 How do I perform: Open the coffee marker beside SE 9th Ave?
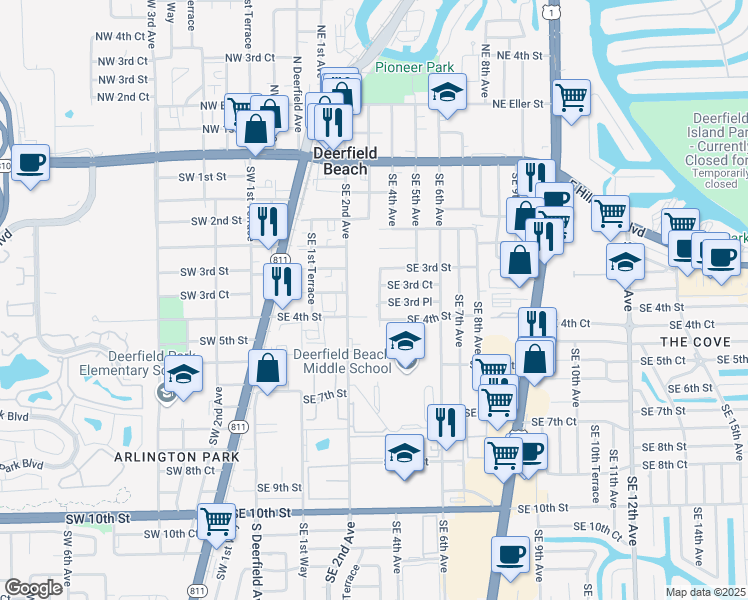(511, 553)
